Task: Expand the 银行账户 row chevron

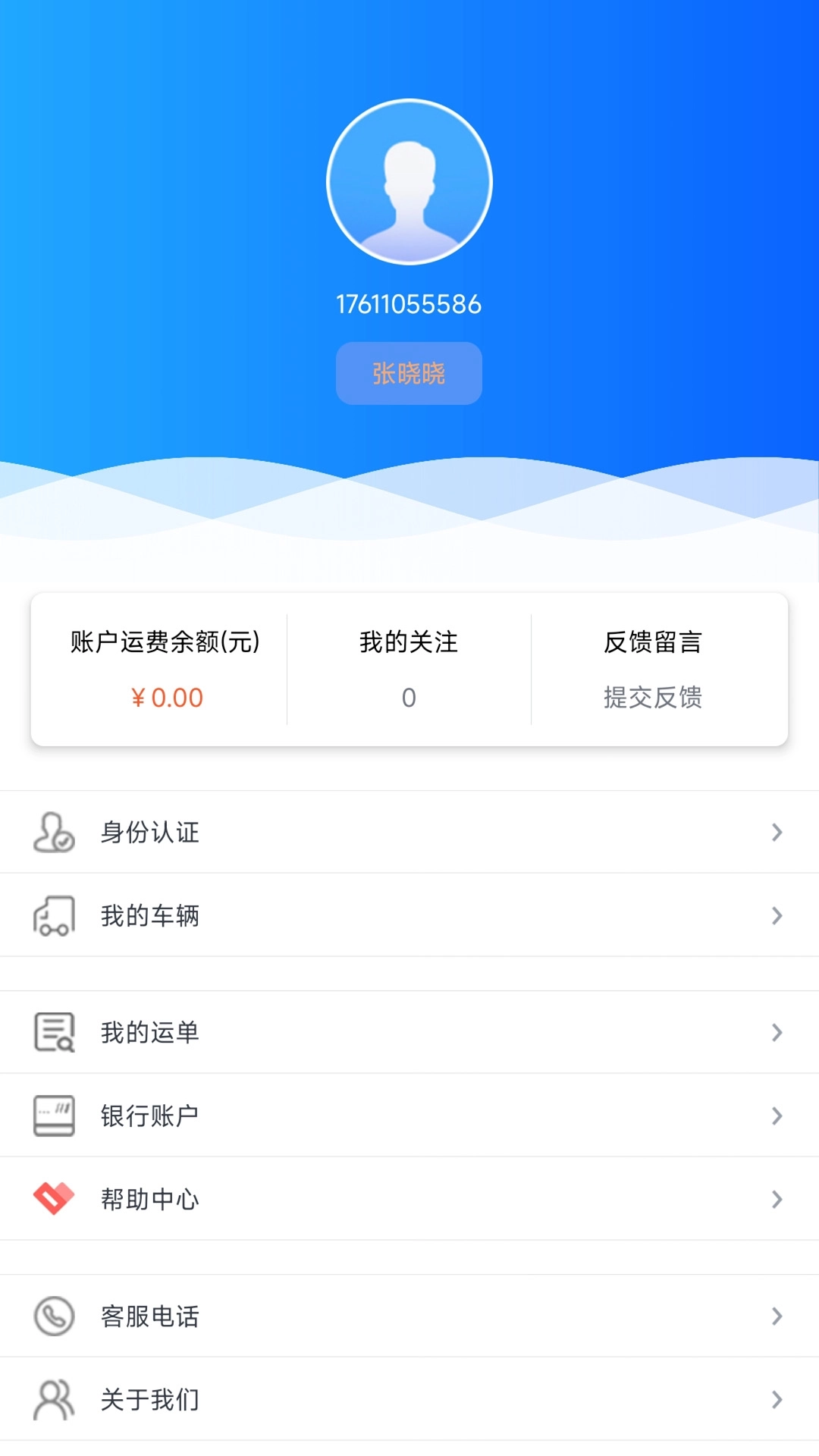Action: point(777,1115)
